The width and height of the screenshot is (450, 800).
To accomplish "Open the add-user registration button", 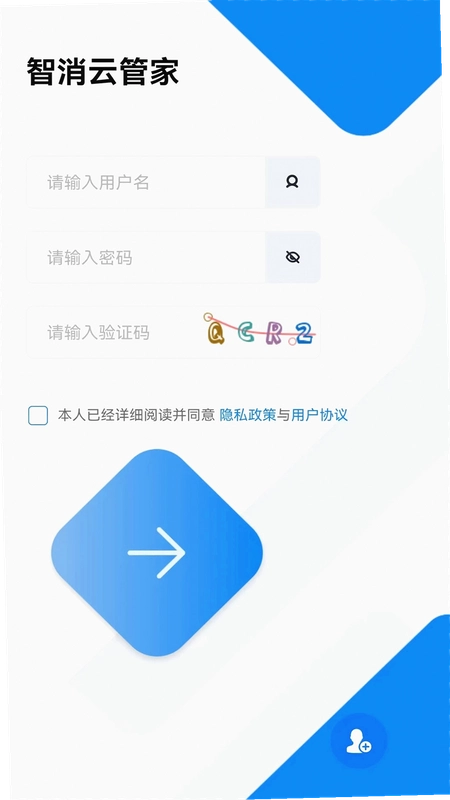I will click(359, 740).
